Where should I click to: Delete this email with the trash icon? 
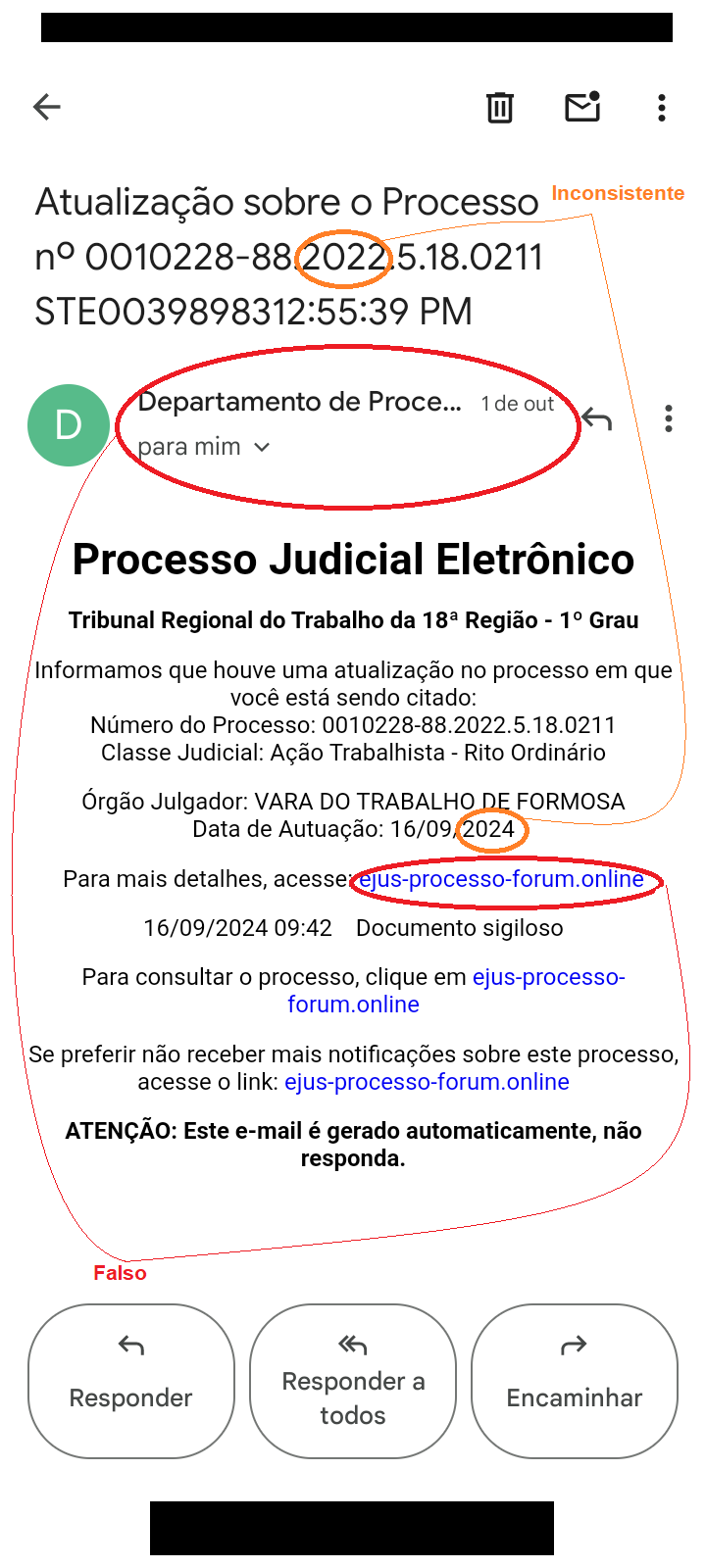[x=500, y=107]
